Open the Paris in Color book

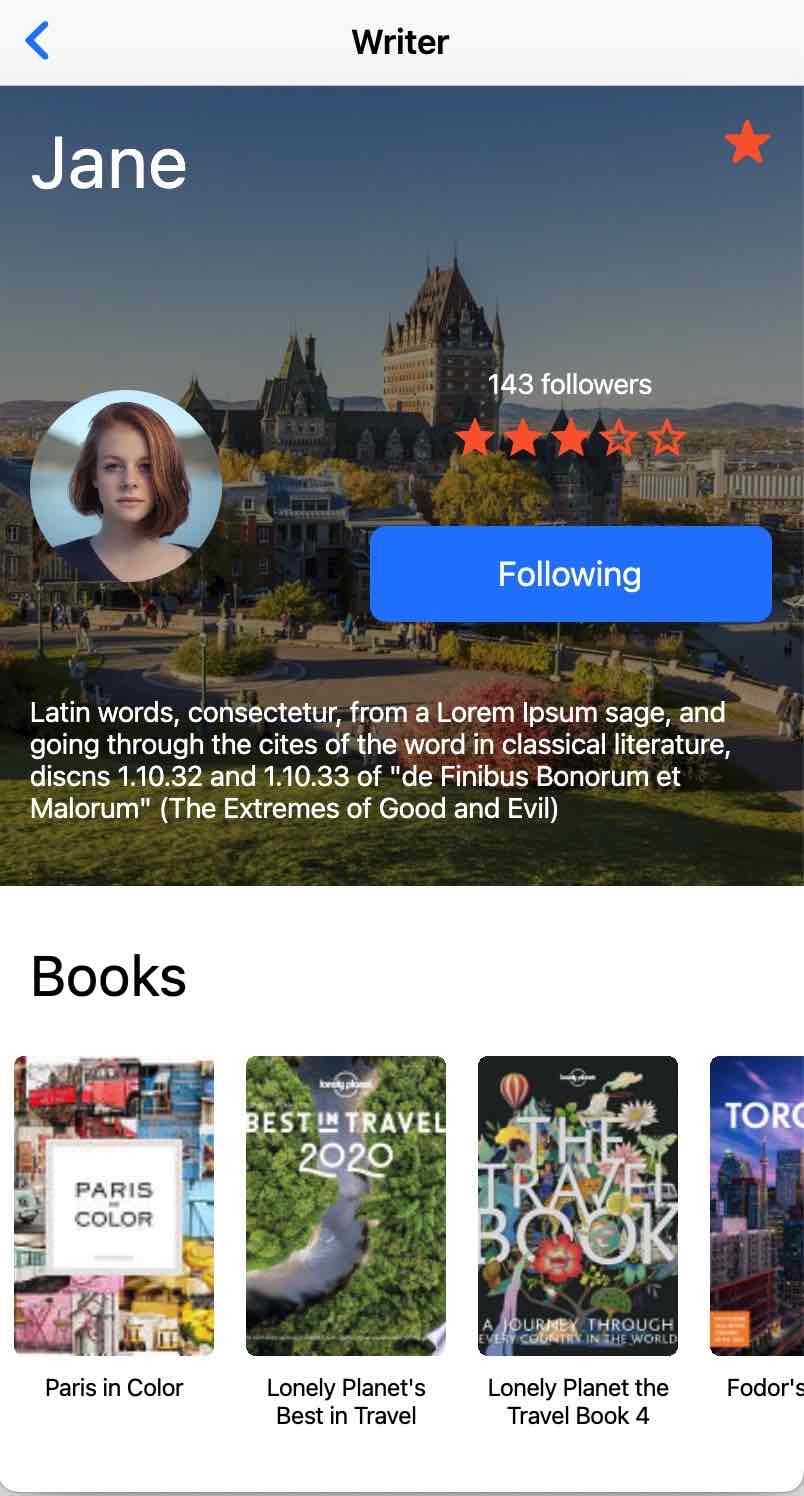pos(114,1205)
